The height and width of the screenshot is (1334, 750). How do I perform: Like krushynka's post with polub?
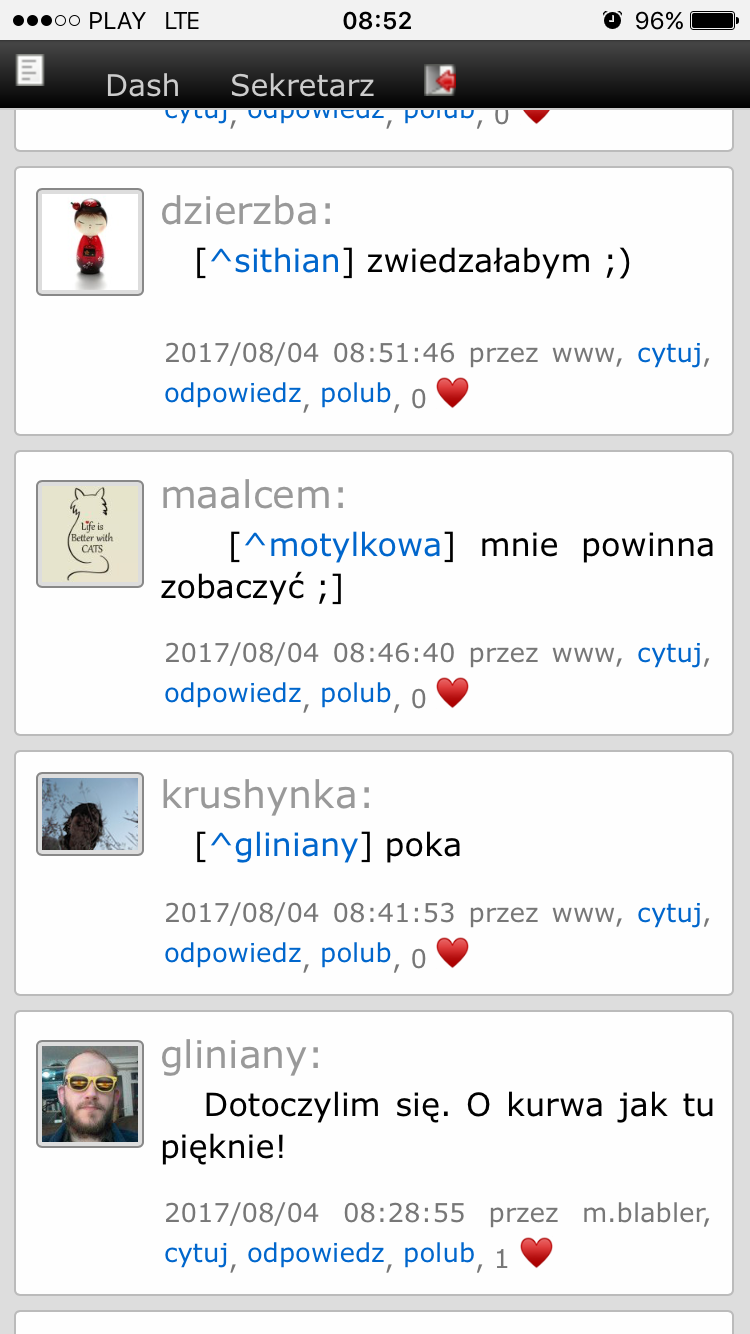tap(356, 953)
